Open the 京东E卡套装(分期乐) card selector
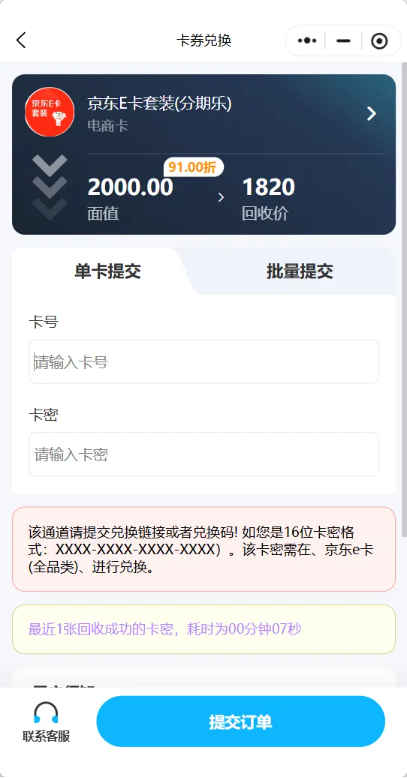The width and height of the screenshot is (407, 778). [x=204, y=114]
